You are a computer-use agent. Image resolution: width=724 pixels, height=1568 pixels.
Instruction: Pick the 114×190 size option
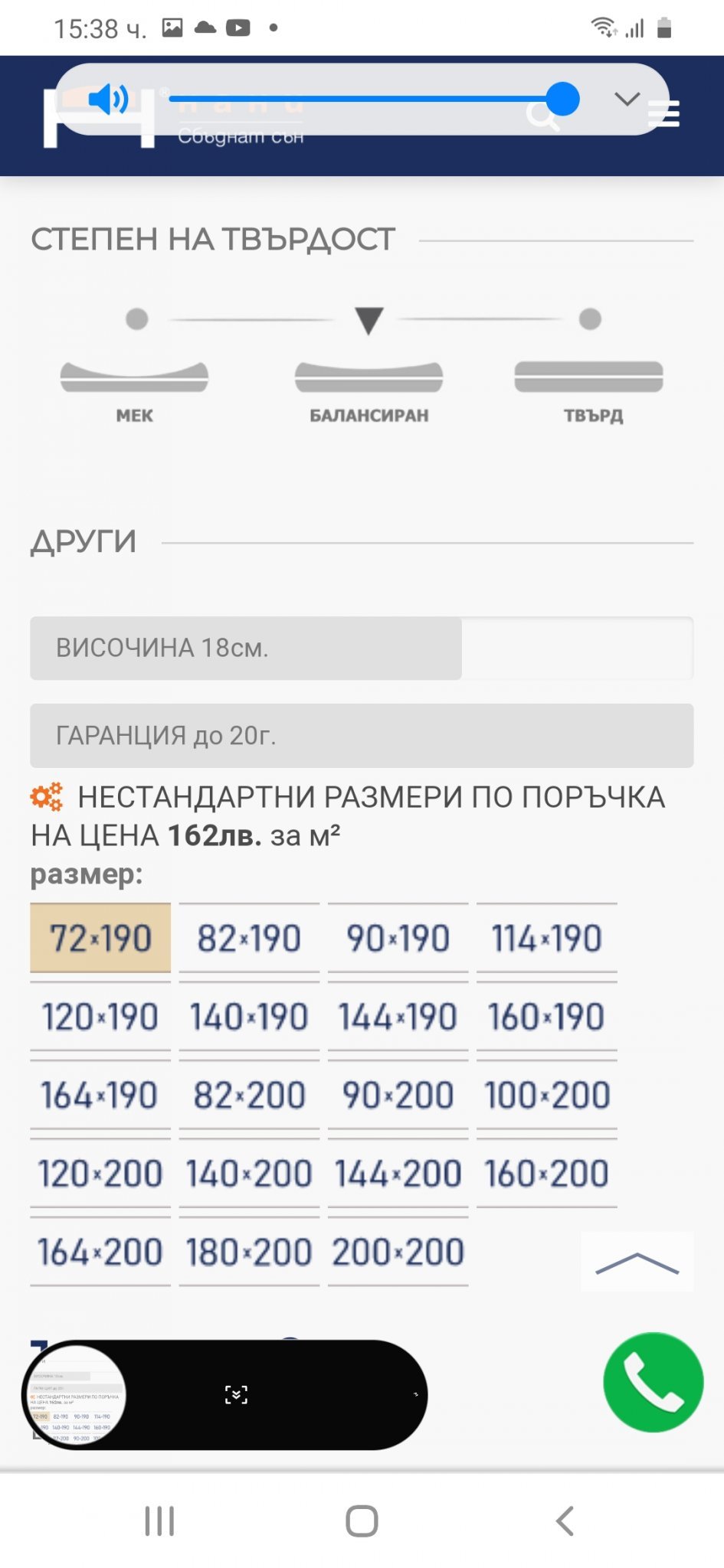tap(546, 939)
